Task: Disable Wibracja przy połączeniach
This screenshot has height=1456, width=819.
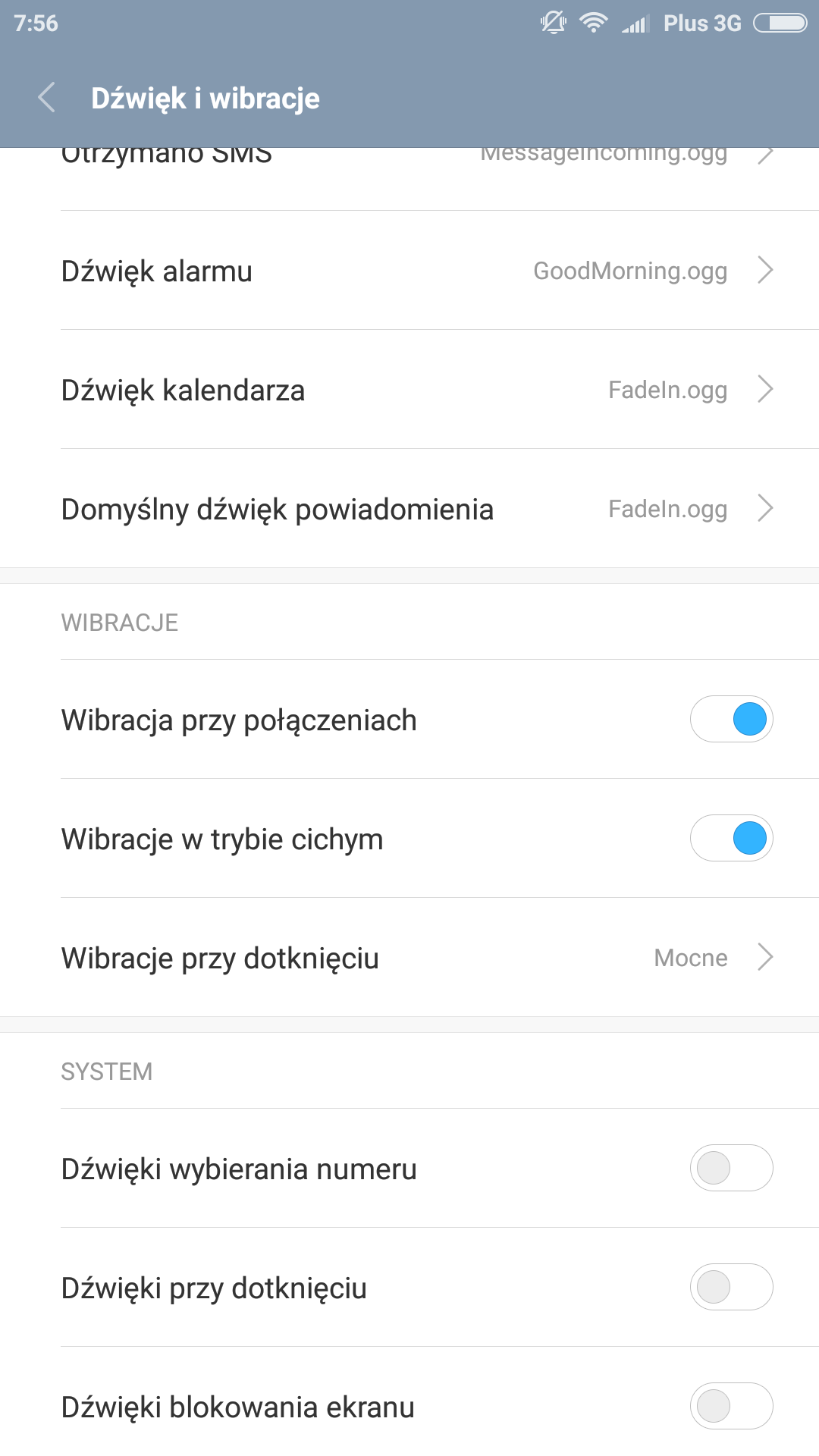Action: (x=731, y=719)
